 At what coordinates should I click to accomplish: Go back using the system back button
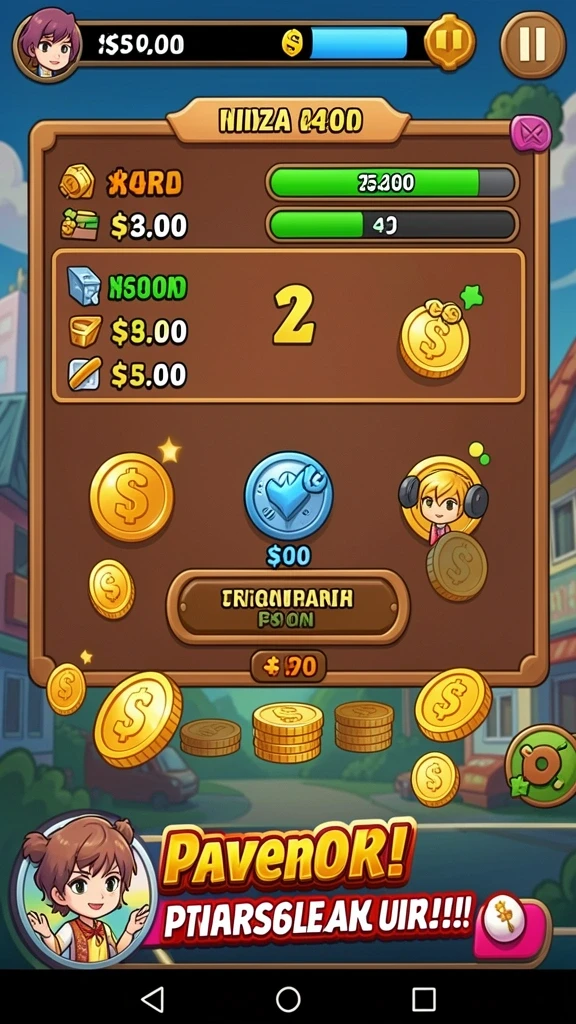tap(152, 999)
